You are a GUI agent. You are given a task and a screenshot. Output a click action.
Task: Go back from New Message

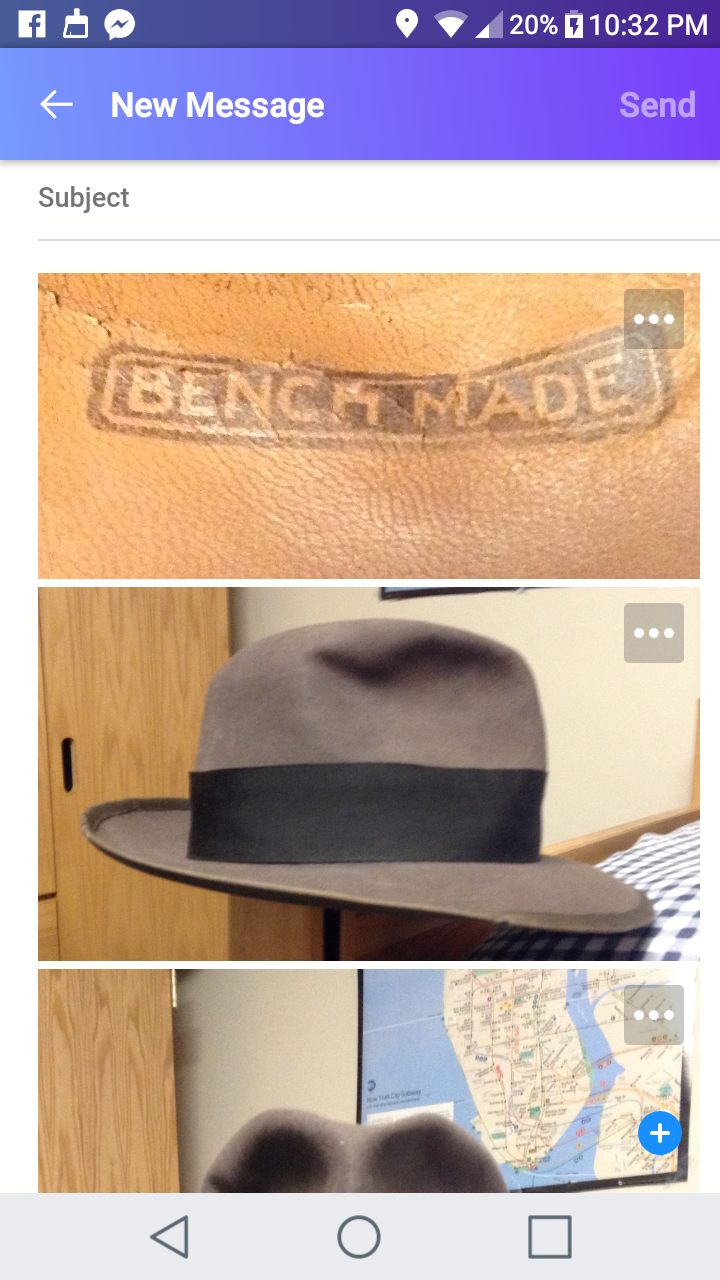click(x=57, y=105)
